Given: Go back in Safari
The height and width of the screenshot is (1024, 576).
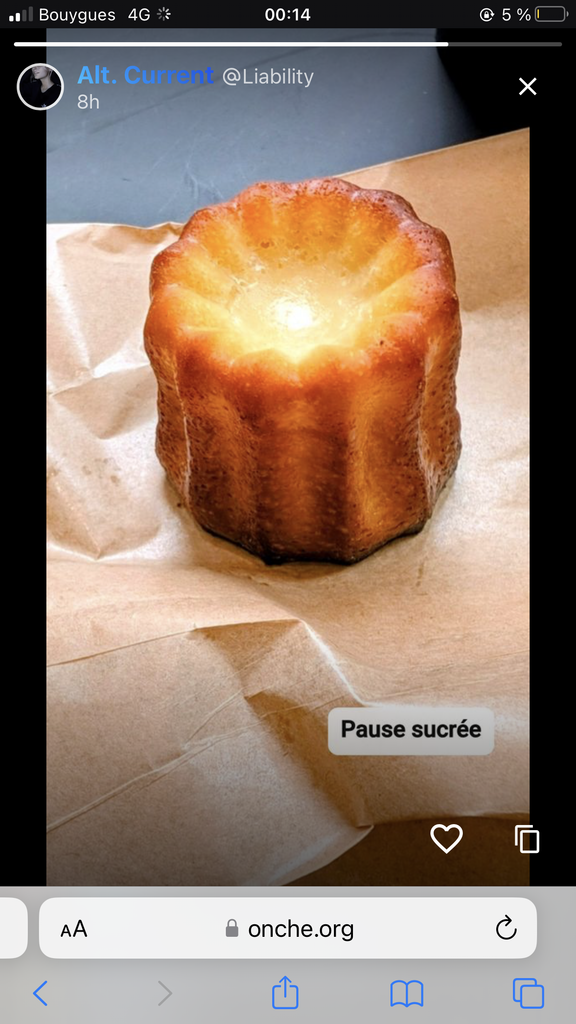Looking at the screenshot, I should click(x=40, y=993).
